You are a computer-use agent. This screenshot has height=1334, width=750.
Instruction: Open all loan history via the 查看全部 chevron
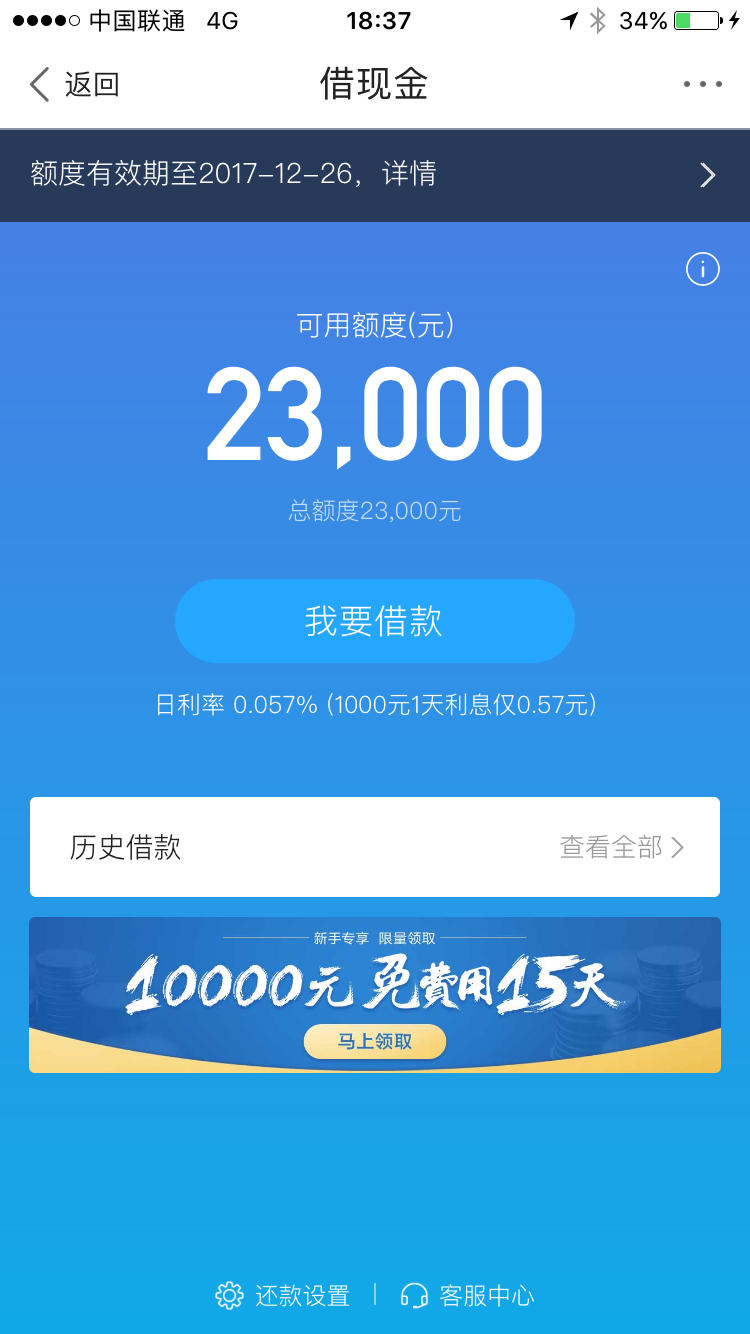[684, 846]
